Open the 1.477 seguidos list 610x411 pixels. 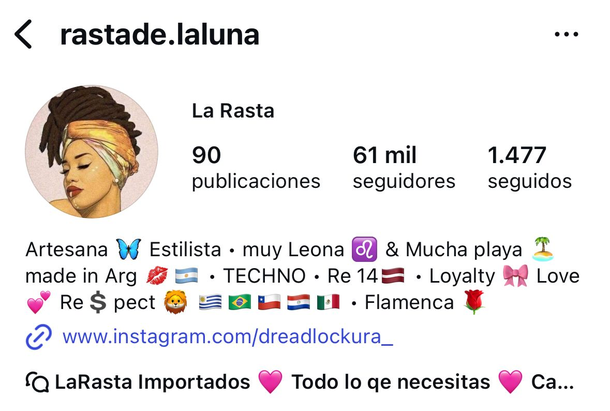(x=529, y=167)
